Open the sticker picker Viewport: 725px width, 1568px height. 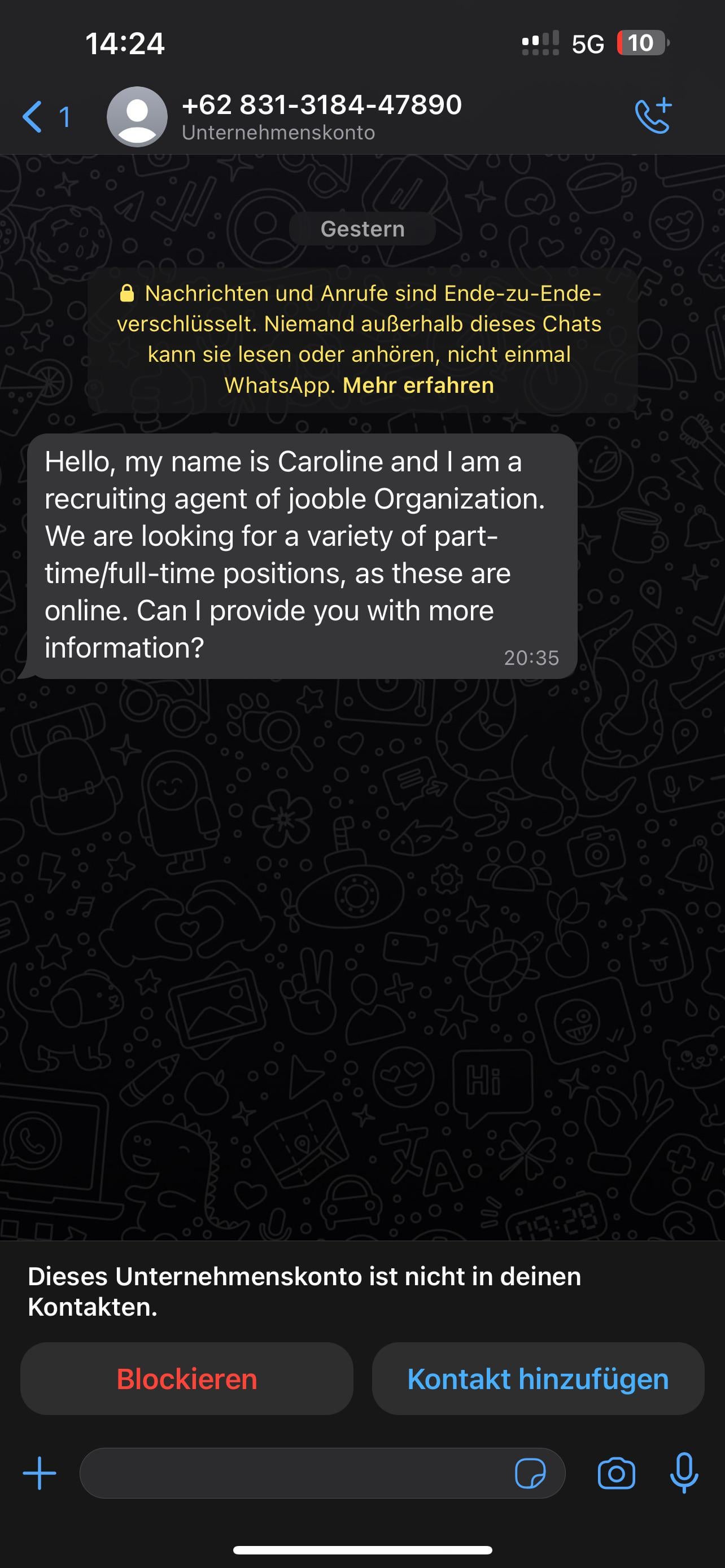click(x=530, y=1474)
